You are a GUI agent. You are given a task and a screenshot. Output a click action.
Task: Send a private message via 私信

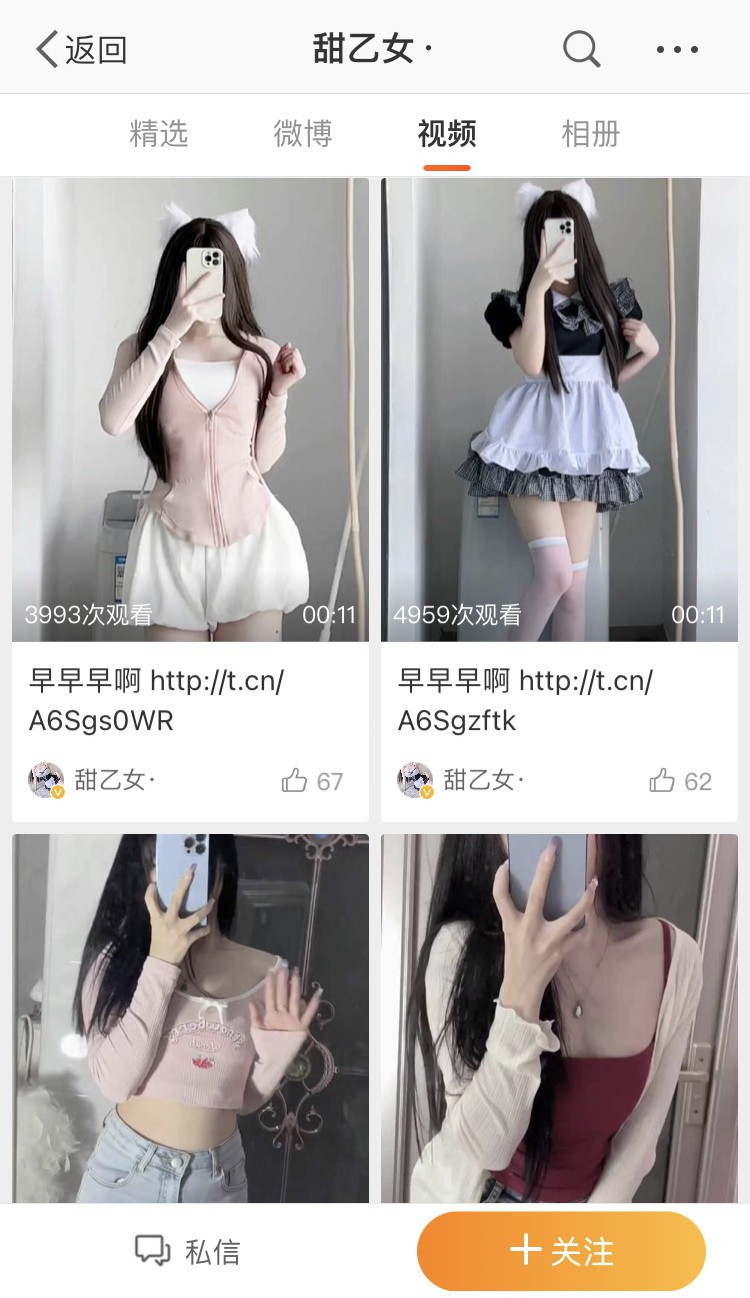(x=188, y=1251)
